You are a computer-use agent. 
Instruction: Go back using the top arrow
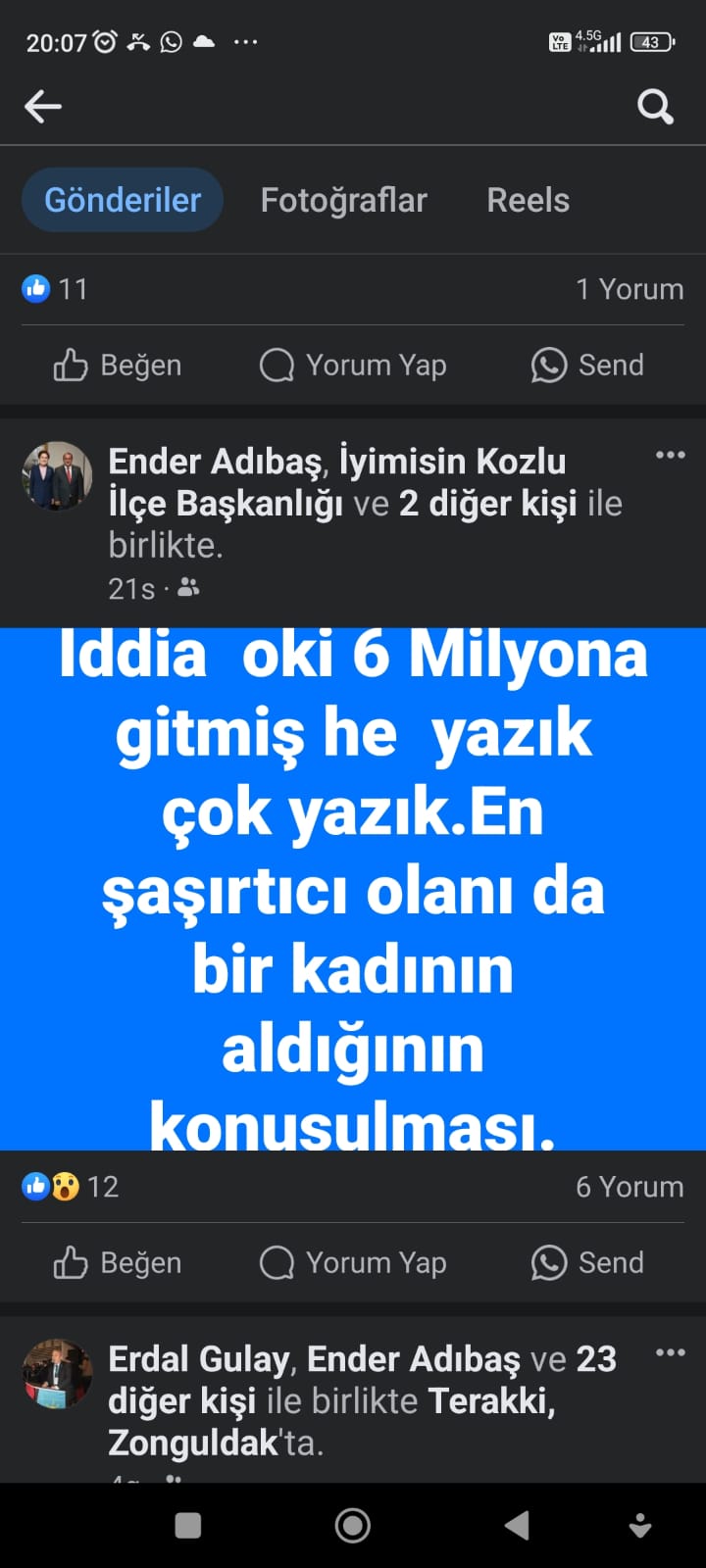pyautogui.click(x=43, y=106)
